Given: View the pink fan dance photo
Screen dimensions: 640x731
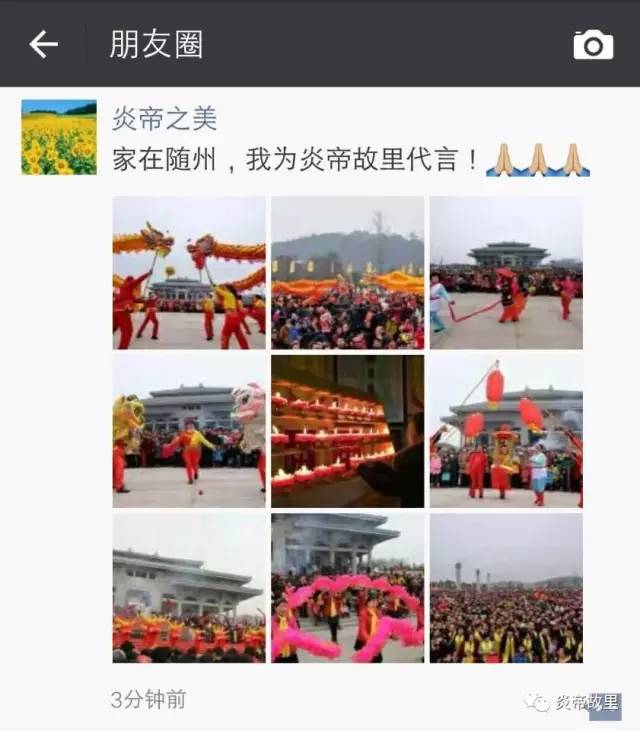Looking at the screenshot, I should pyautogui.click(x=347, y=588).
